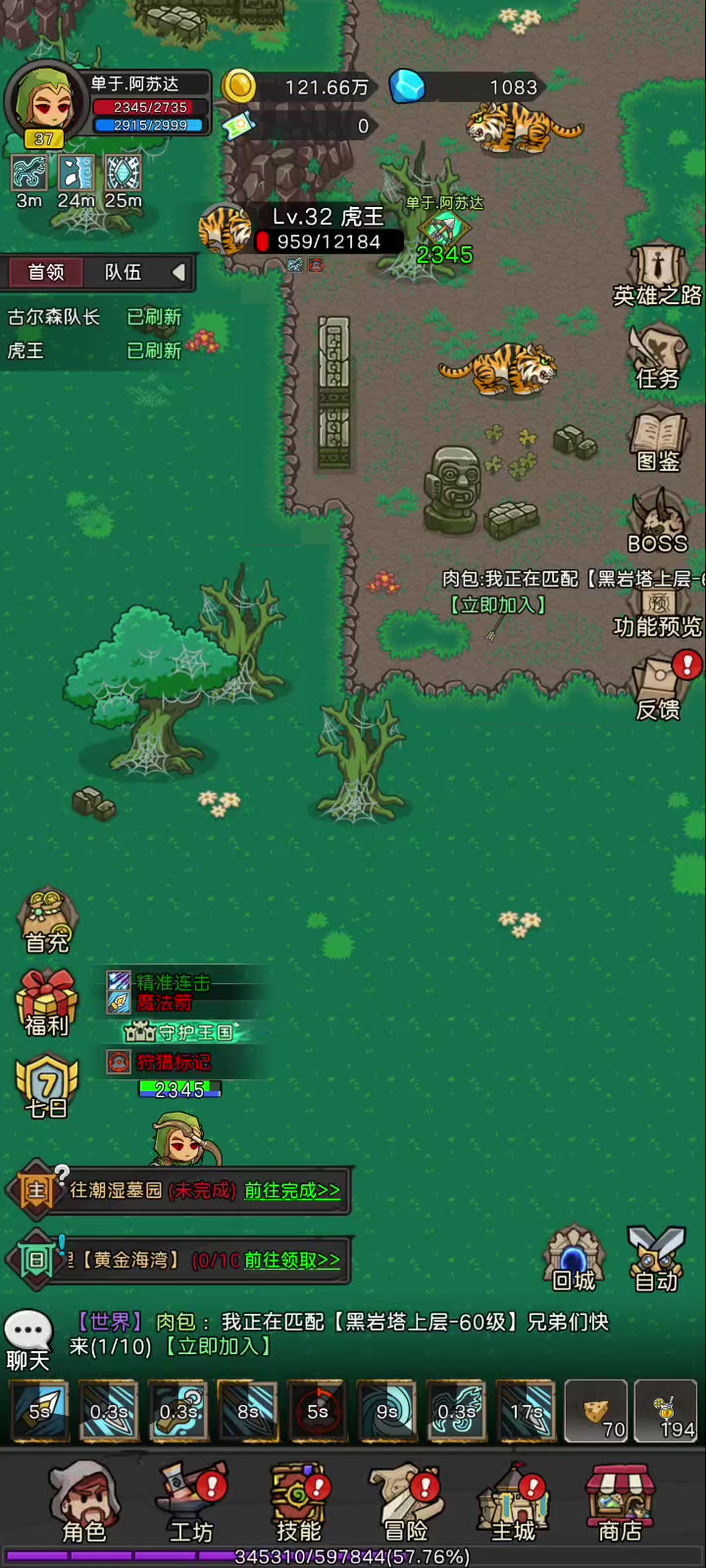Open the BOSS panel
Image resolution: width=706 pixels, height=1568 pixels.
[x=657, y=523]
